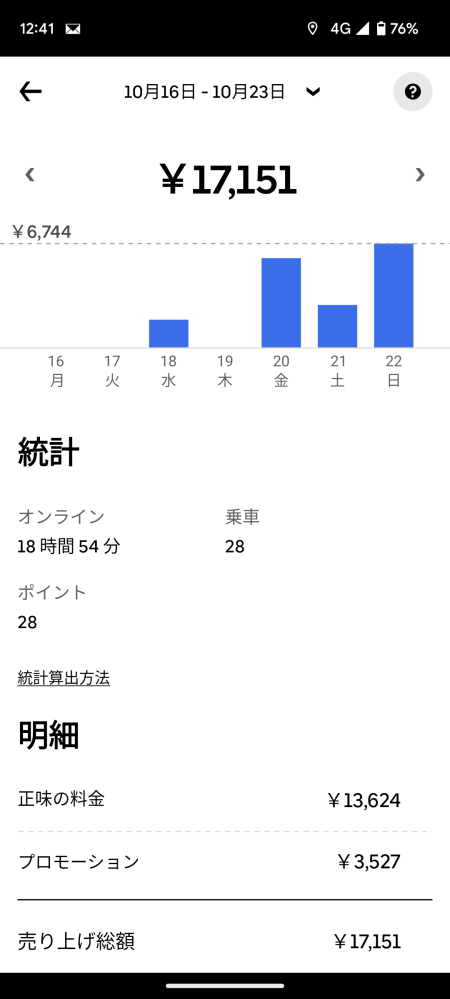Open the 10月16日 - 10月23日 date range dropdown
The image size is (450, 999).
tap(222, 92)
